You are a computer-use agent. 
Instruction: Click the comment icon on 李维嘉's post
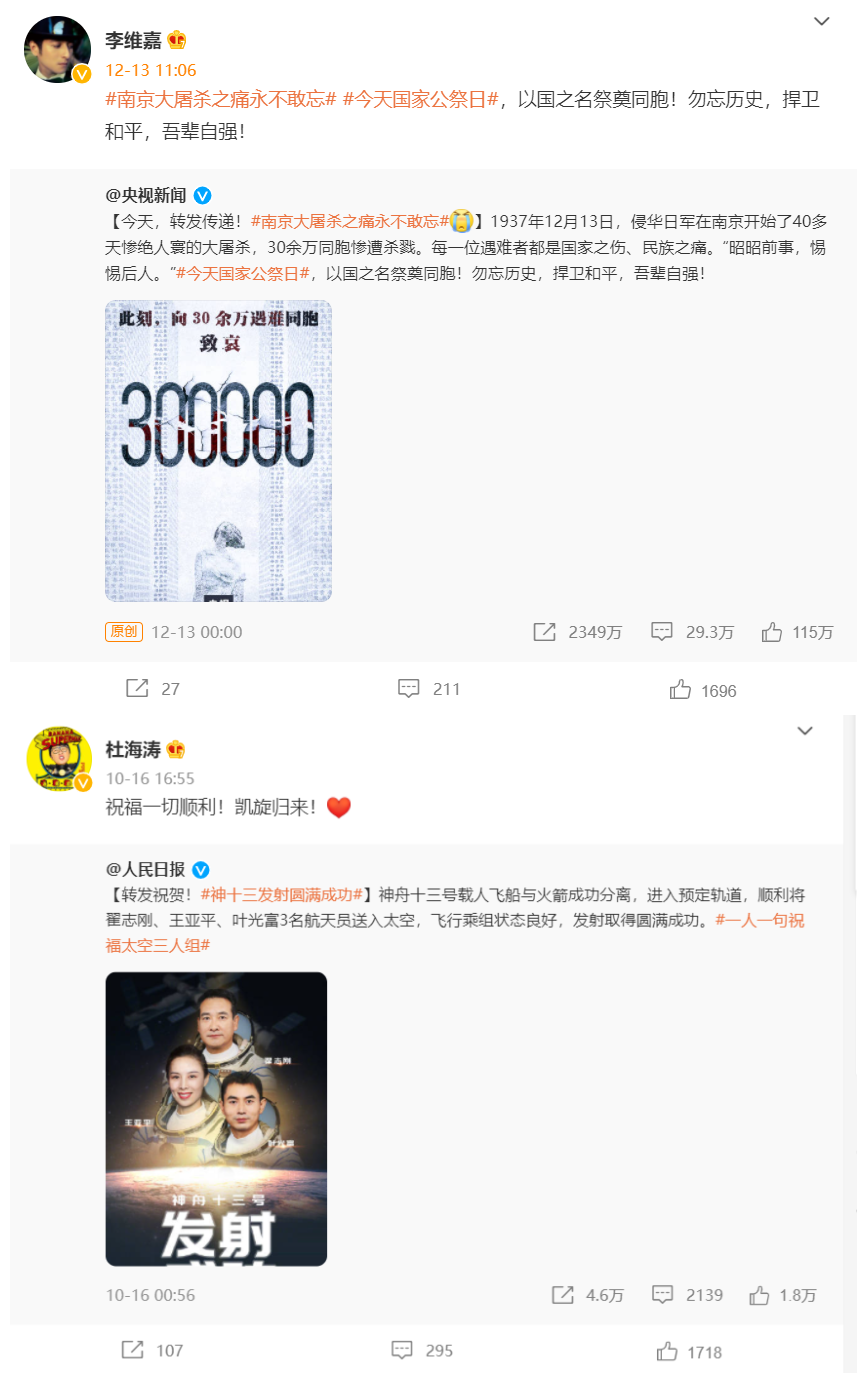(x=409, y=688)
